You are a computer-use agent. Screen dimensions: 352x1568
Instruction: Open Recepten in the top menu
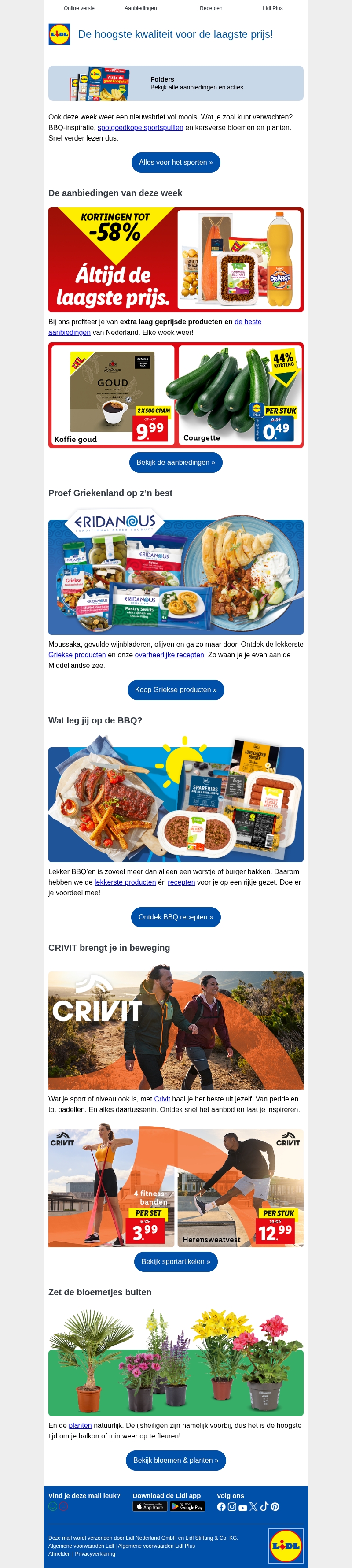[211, 8]
